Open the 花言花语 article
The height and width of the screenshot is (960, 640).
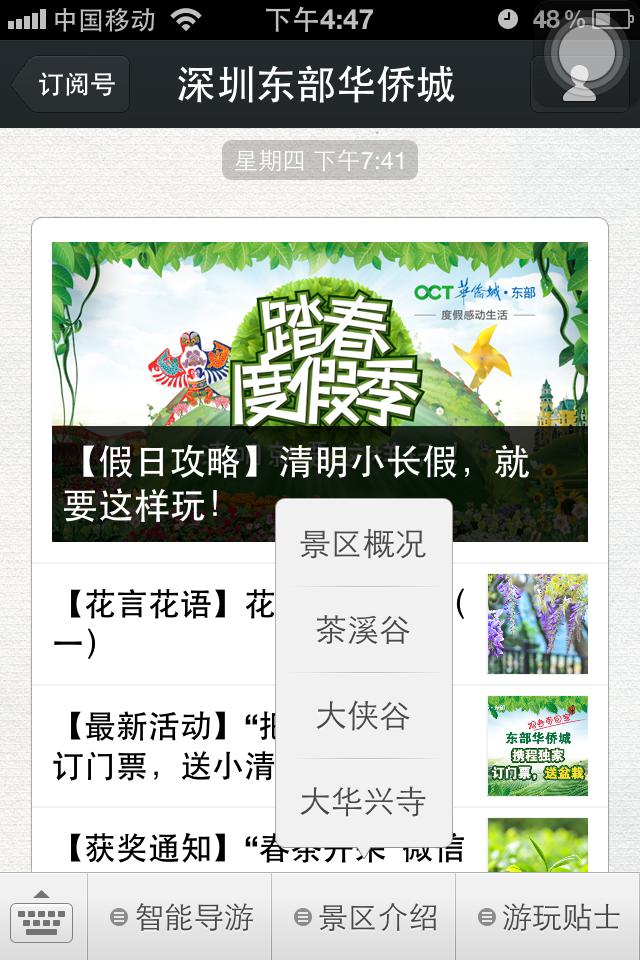(160, 624)
